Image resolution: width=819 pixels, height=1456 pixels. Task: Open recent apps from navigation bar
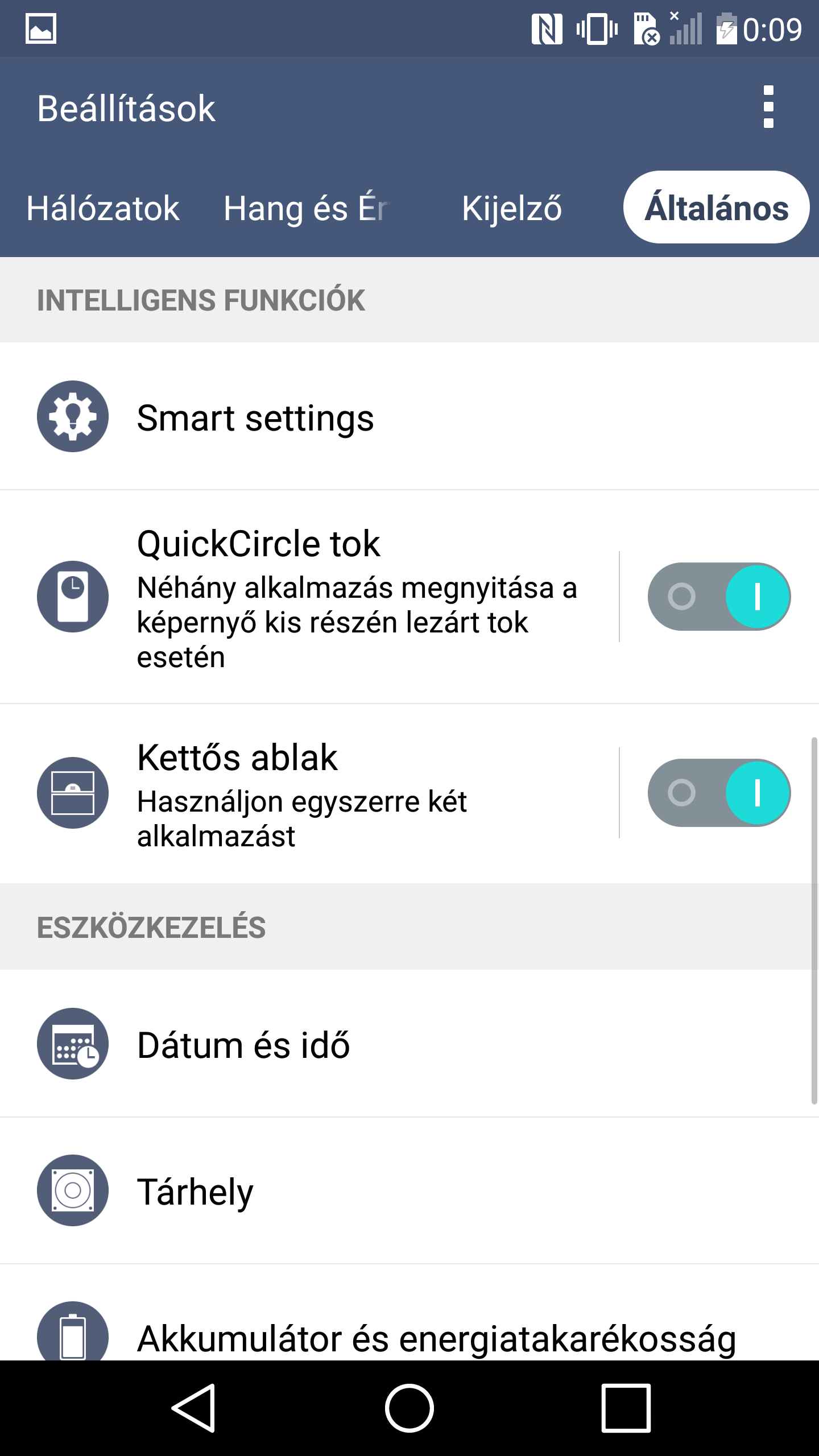click(x=626, y=1408)
